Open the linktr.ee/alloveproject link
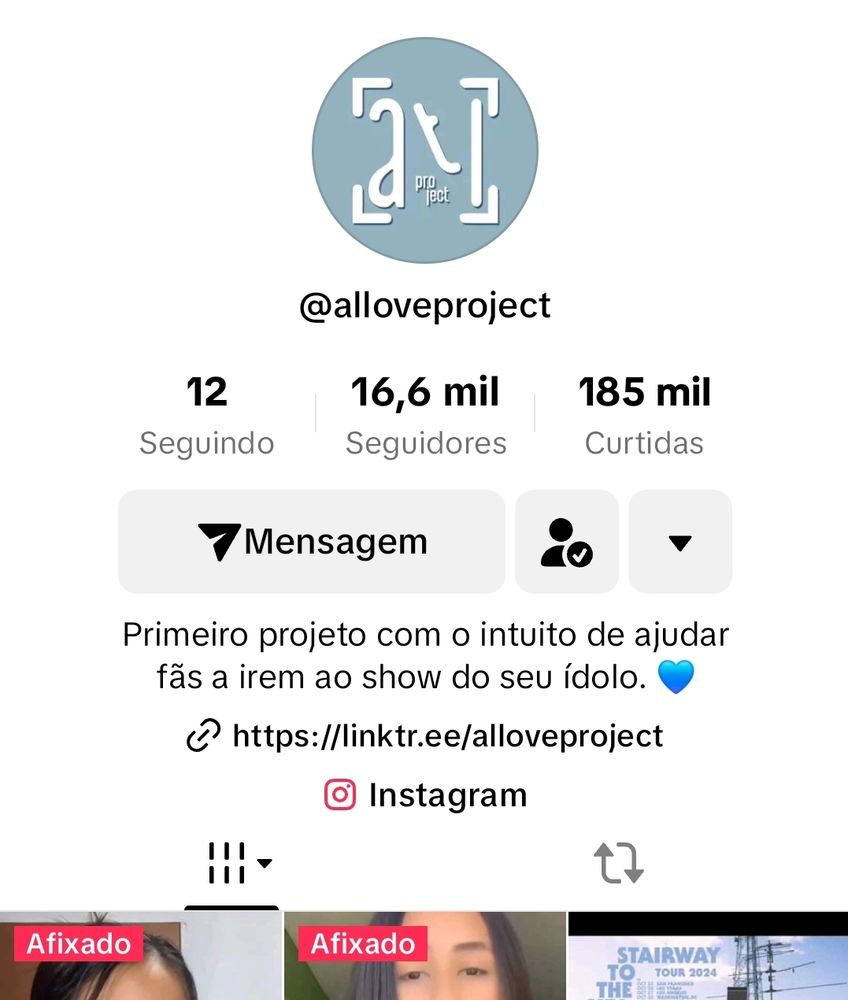The height and width of the screenshot is (1000, 848). (426, 737)
